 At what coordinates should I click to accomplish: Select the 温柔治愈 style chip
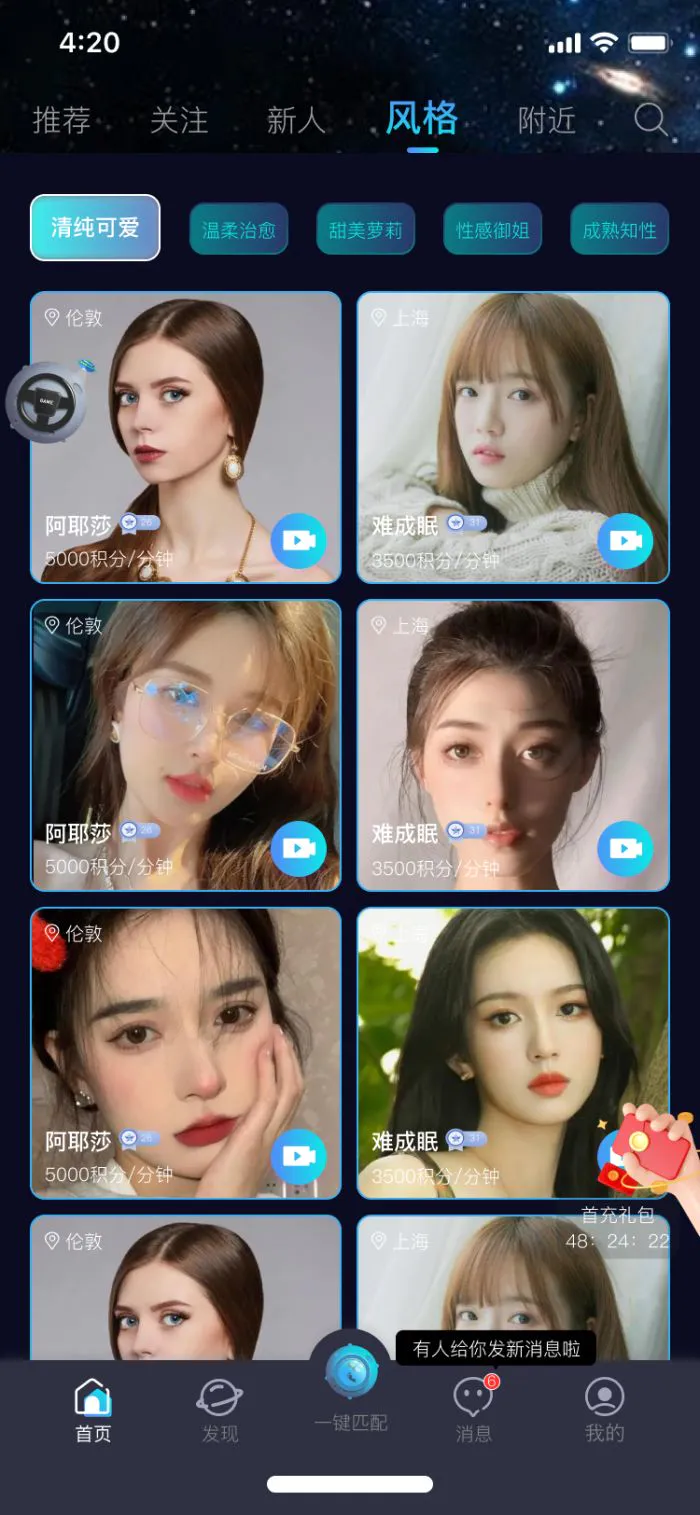(239, 230)
